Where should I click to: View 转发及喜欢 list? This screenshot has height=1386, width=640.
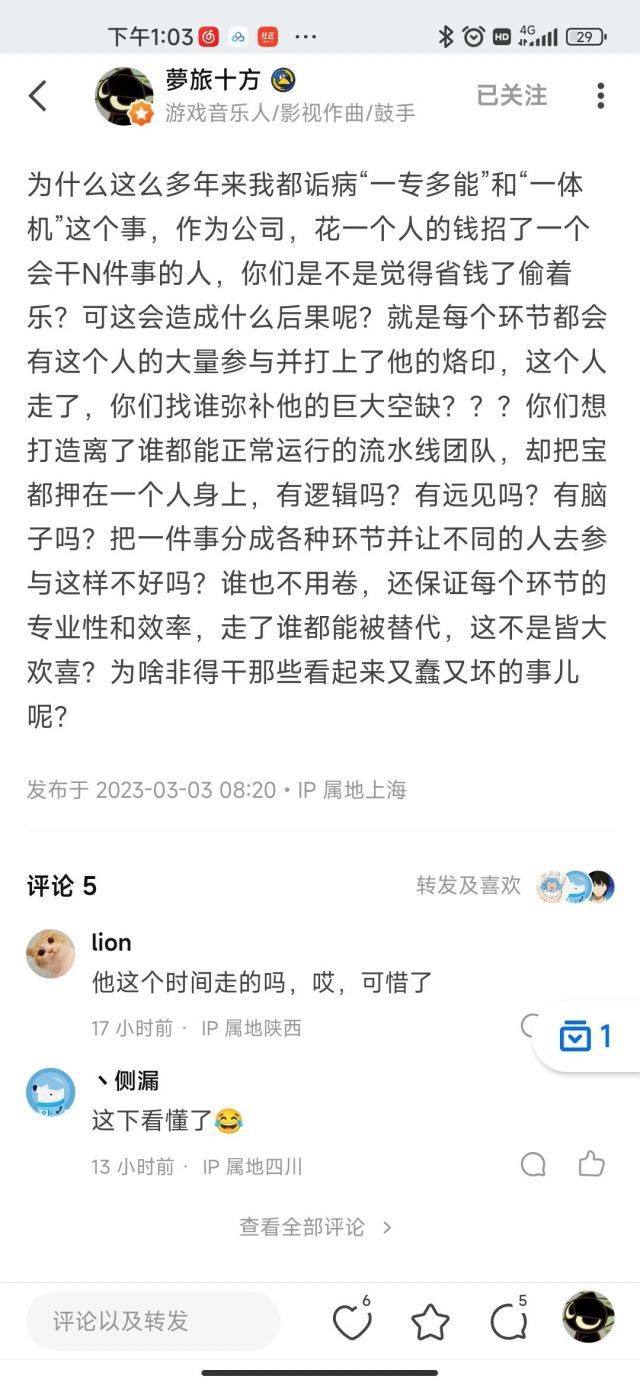point(468,885)
